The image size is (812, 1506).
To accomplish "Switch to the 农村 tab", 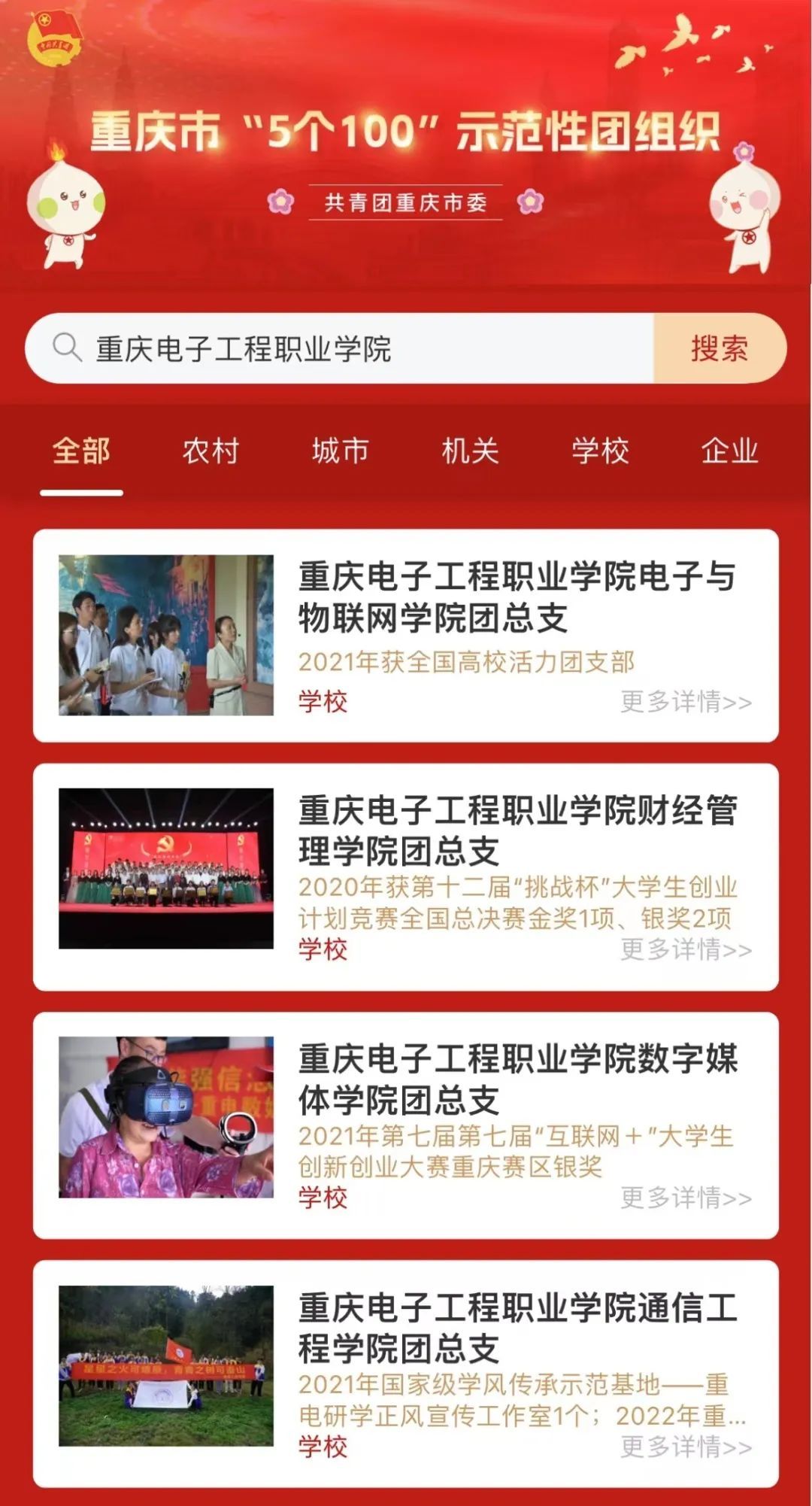I will (x=211, y=451).
